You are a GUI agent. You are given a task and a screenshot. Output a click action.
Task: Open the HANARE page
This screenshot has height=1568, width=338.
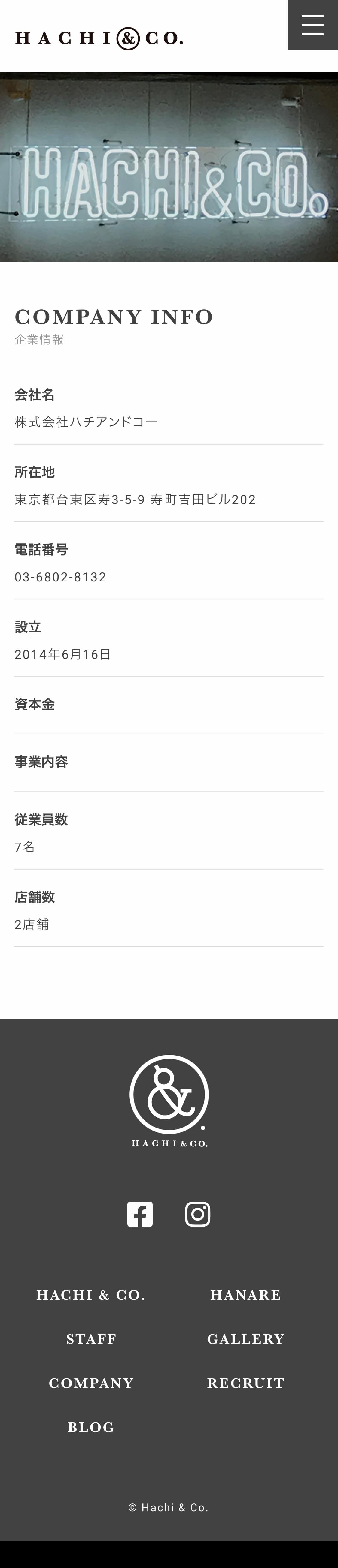246,1295
